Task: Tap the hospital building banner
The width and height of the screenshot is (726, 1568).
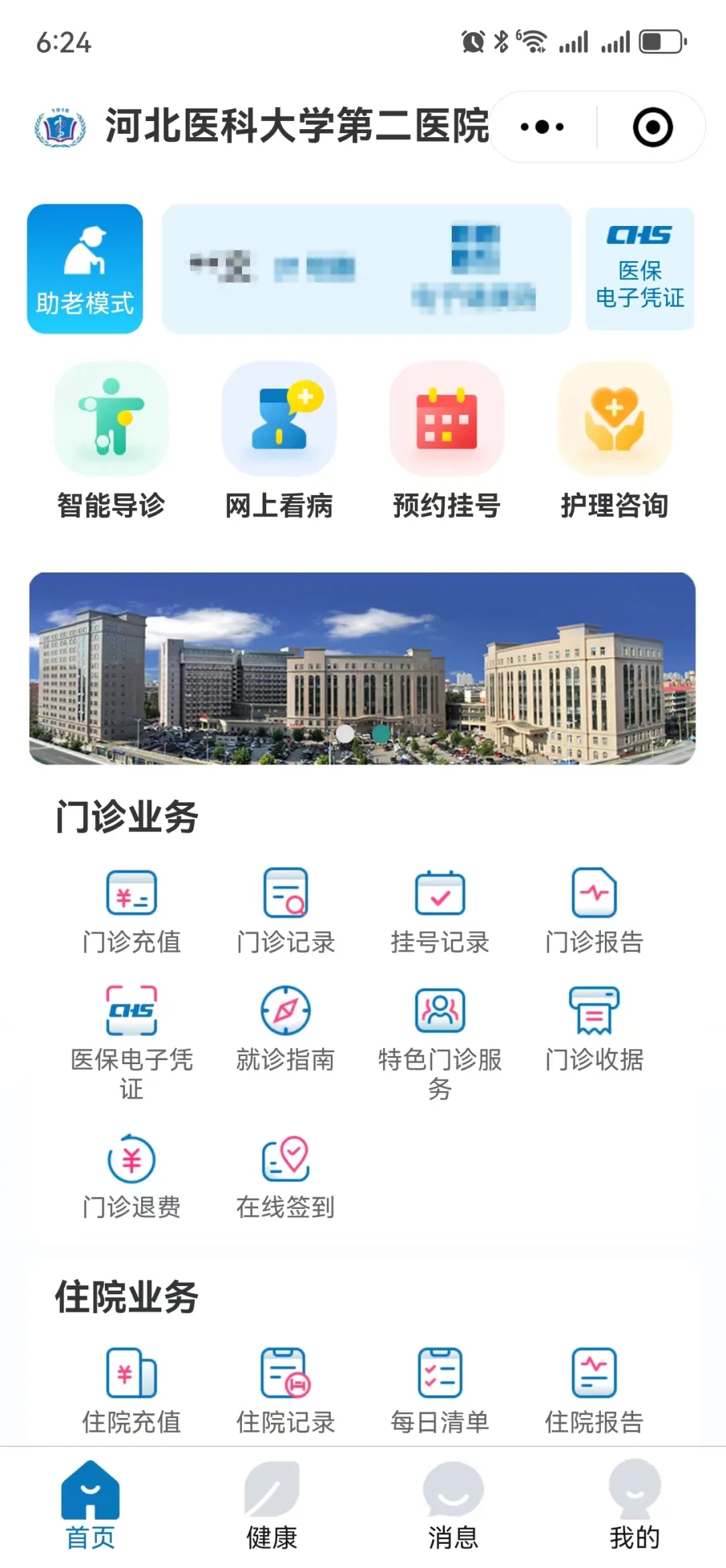Action: (x=362, y=668)
